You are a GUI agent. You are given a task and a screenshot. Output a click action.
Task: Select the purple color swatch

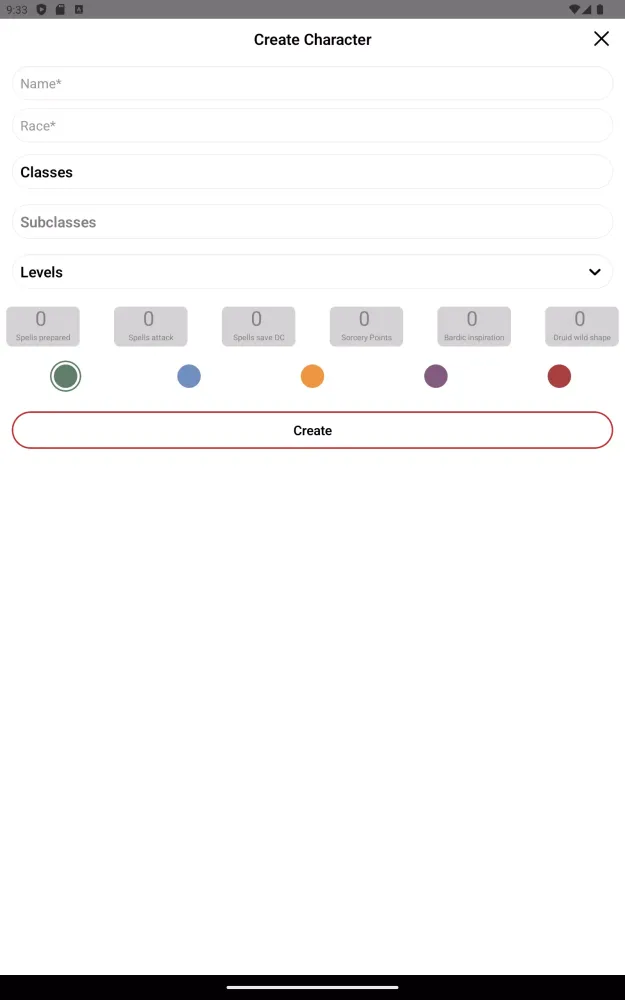pyautogui.click(x=436, y=376)
